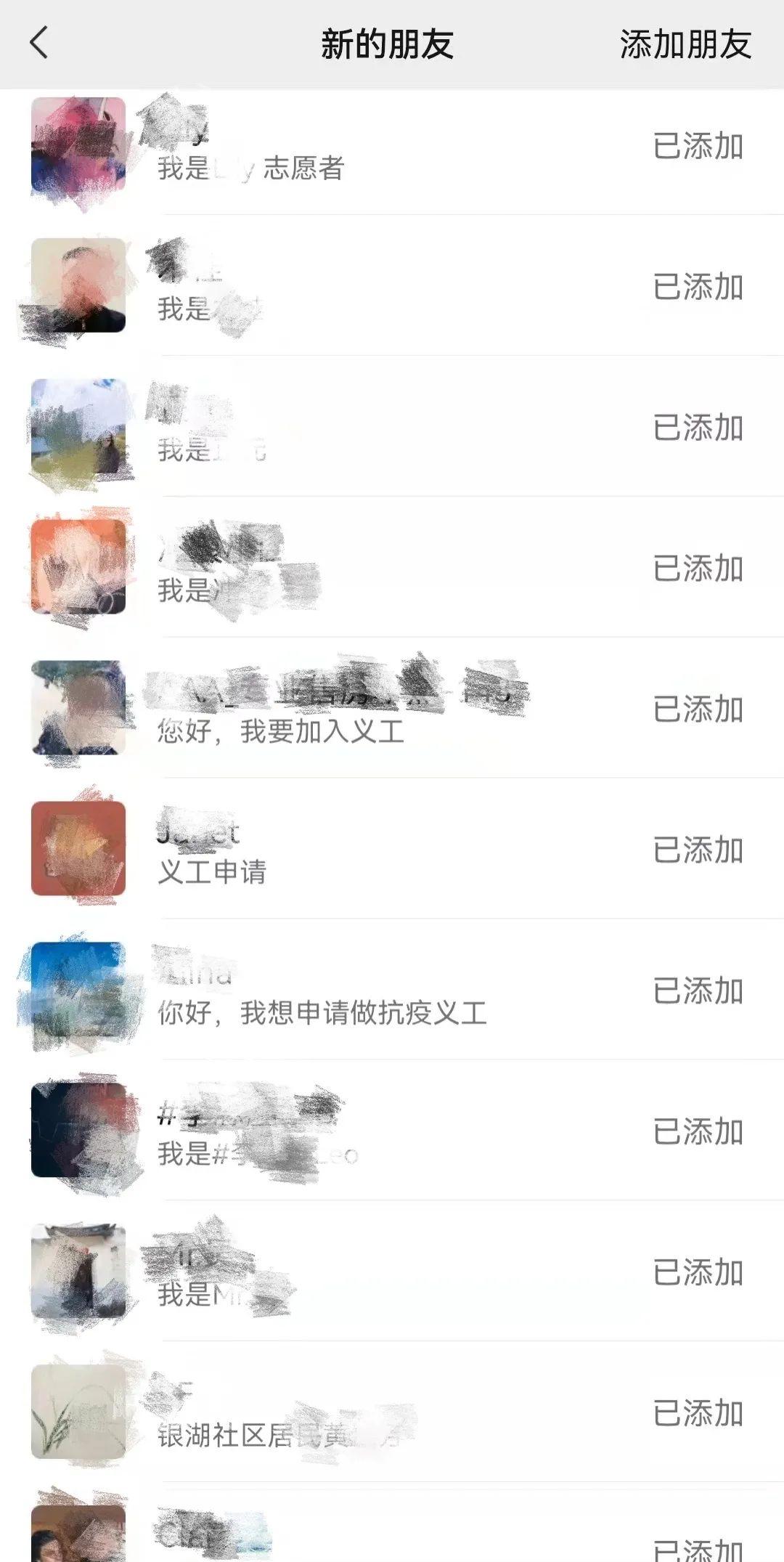
Task: Tap 添加朋友 to add a friend
Action: [x=685, y=45]
